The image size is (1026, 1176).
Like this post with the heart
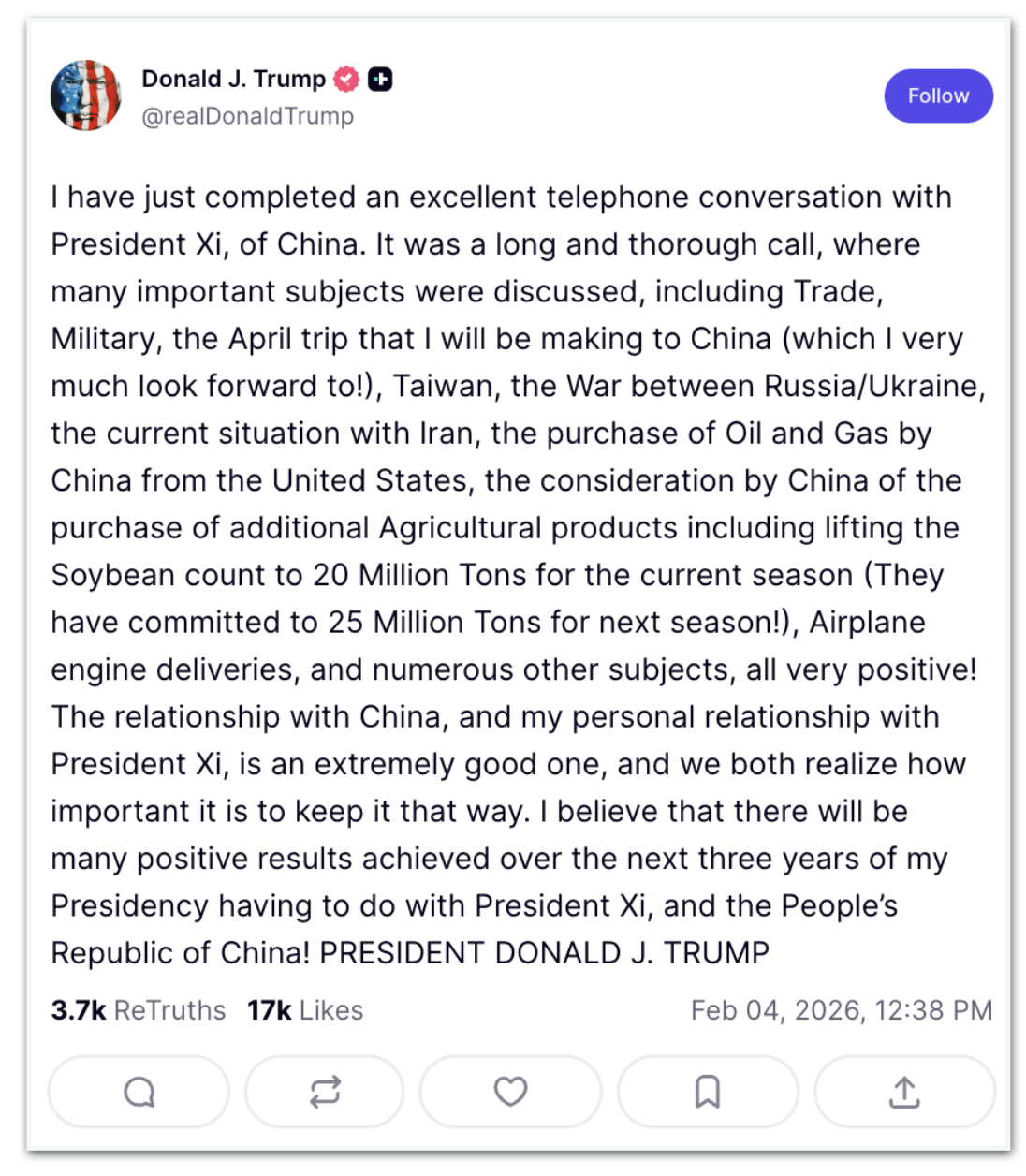[x=510, y=1091]
